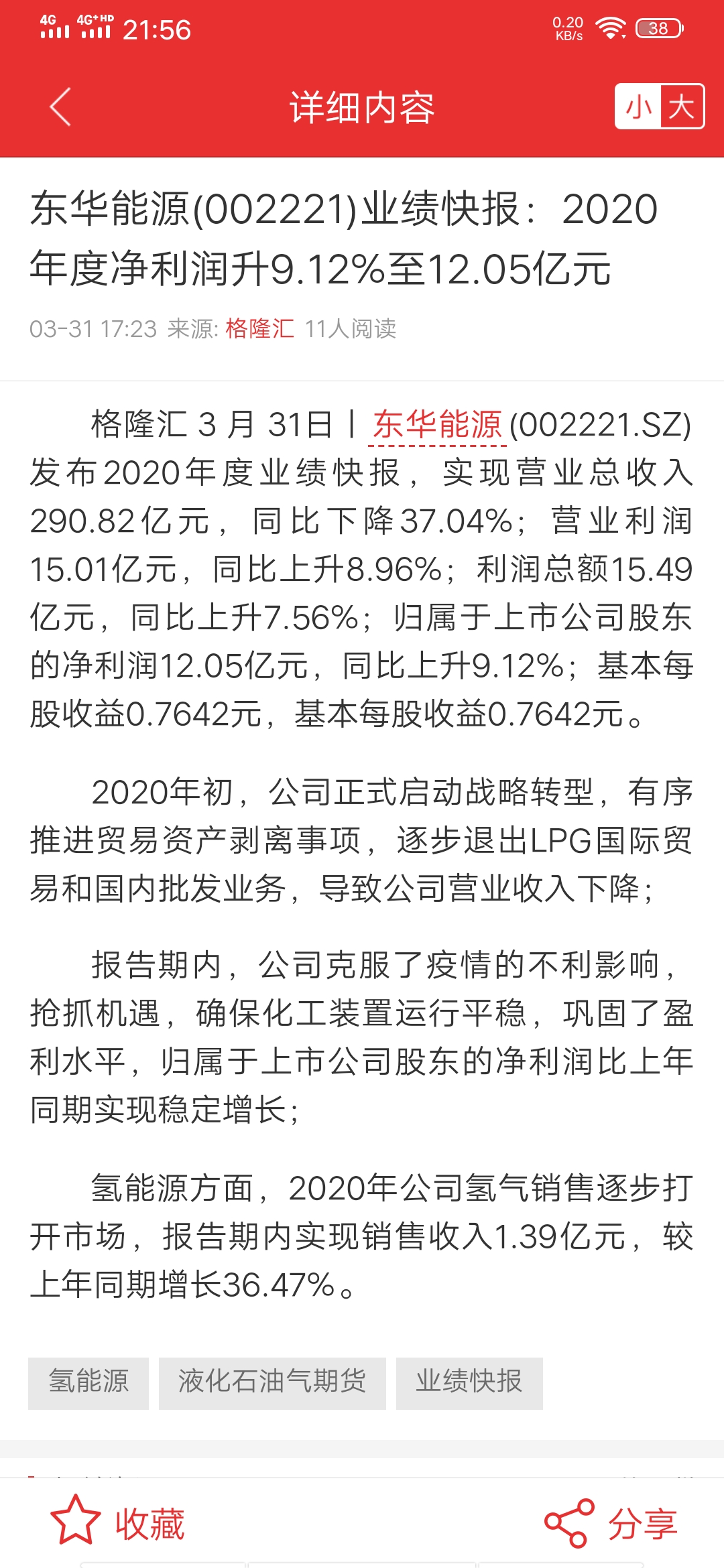Image resolution: width=724 pixels, height=1568 pixels.
Task: Select the 业绩快报 tag
Action: coord(469,1384)
